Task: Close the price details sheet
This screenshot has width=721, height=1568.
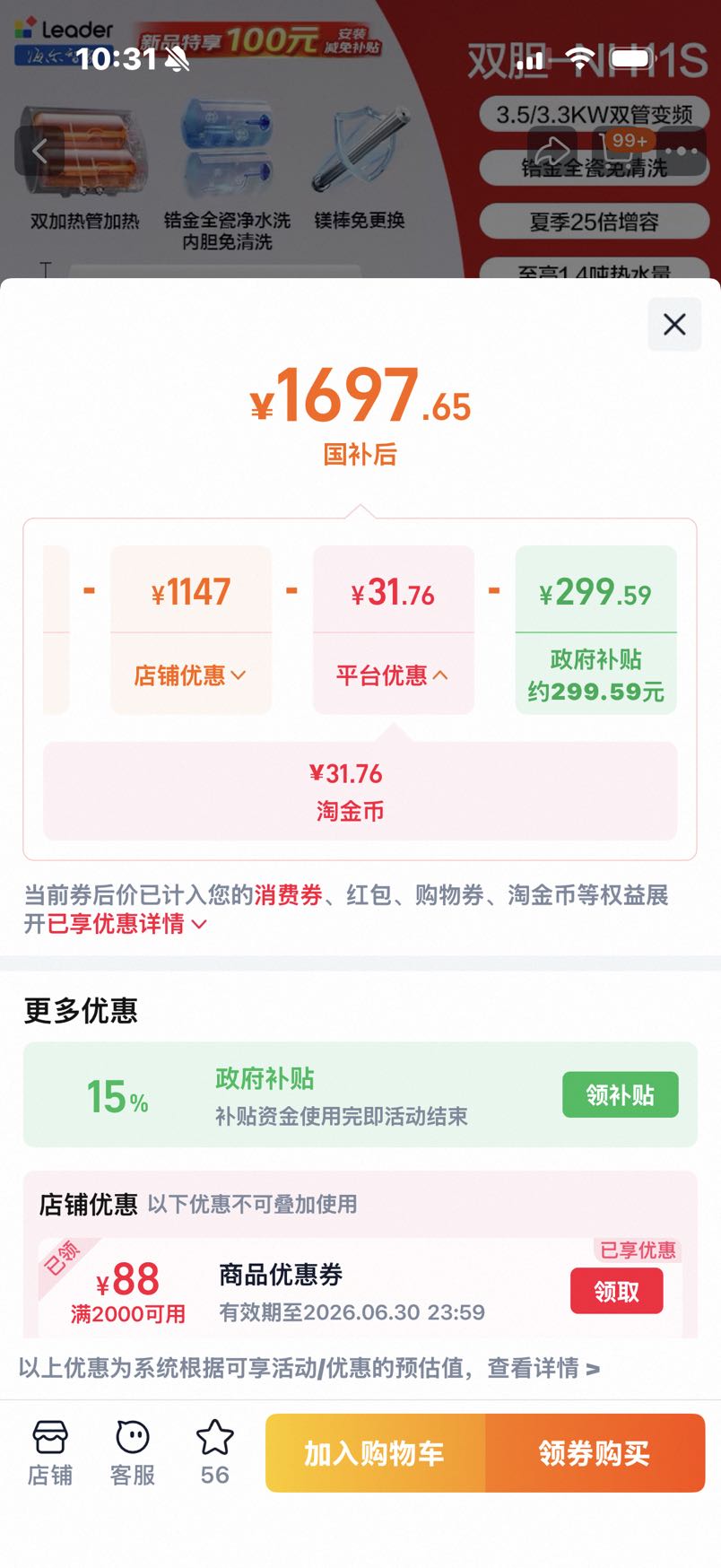Action: (674, 324)
